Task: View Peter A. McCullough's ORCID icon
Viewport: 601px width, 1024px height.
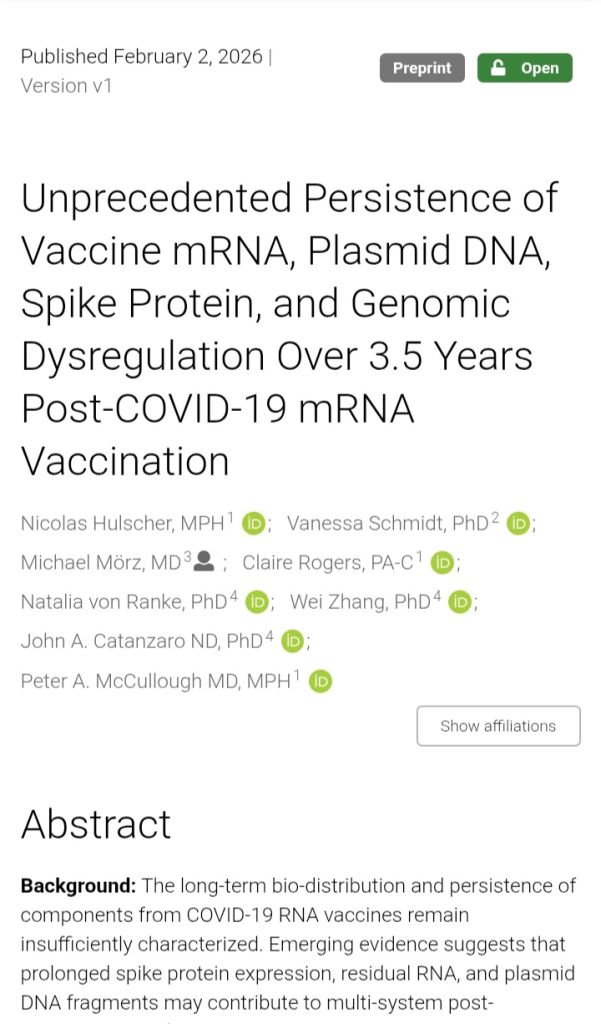Action: 320,681
